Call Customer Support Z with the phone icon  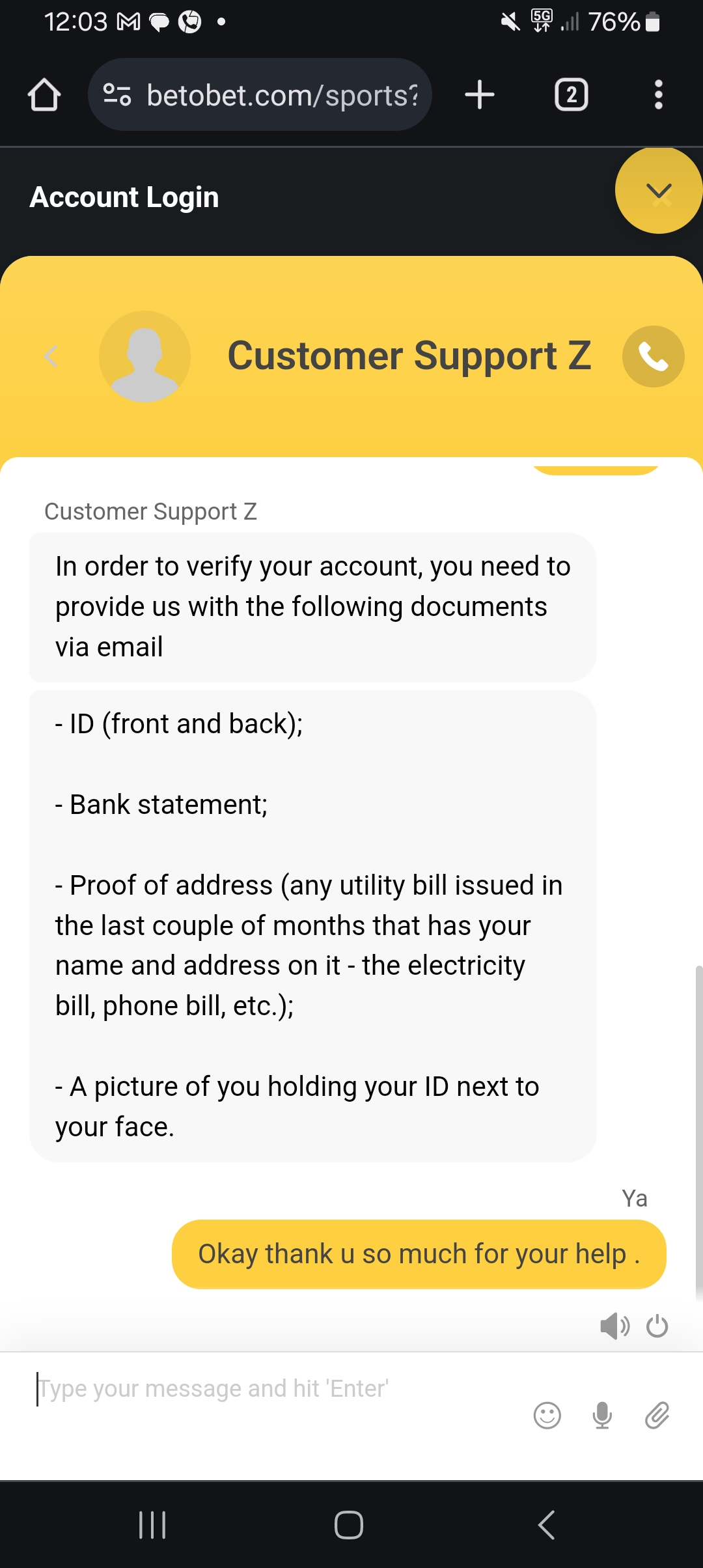point(653,356)
